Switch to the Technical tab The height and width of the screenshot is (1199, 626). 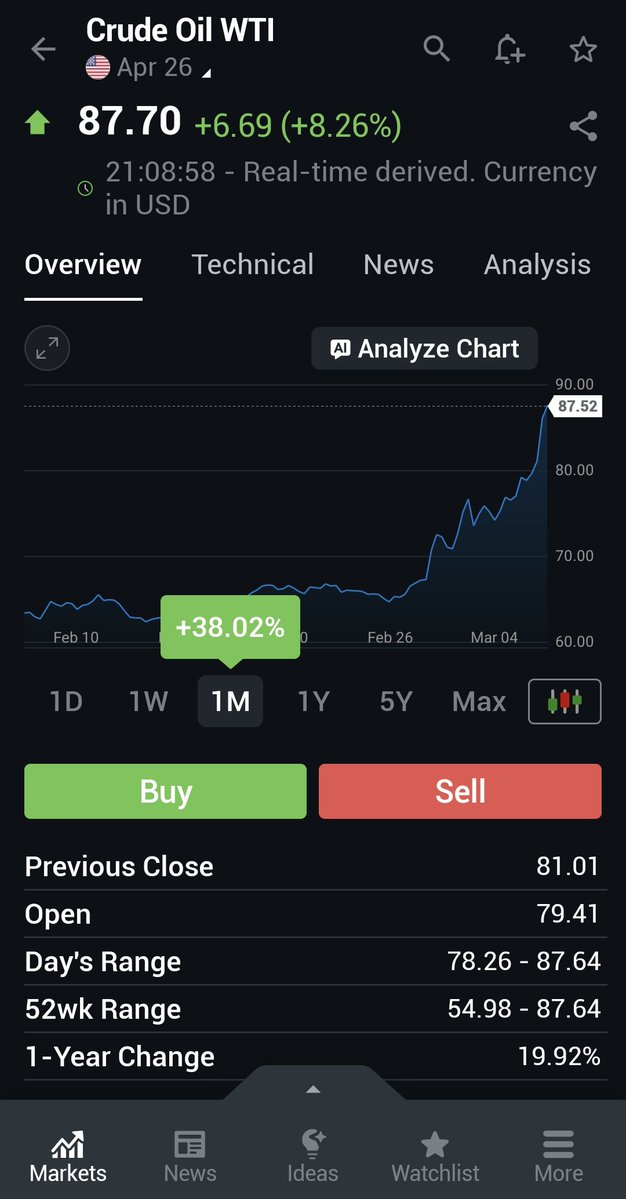[x=252, y=265]
